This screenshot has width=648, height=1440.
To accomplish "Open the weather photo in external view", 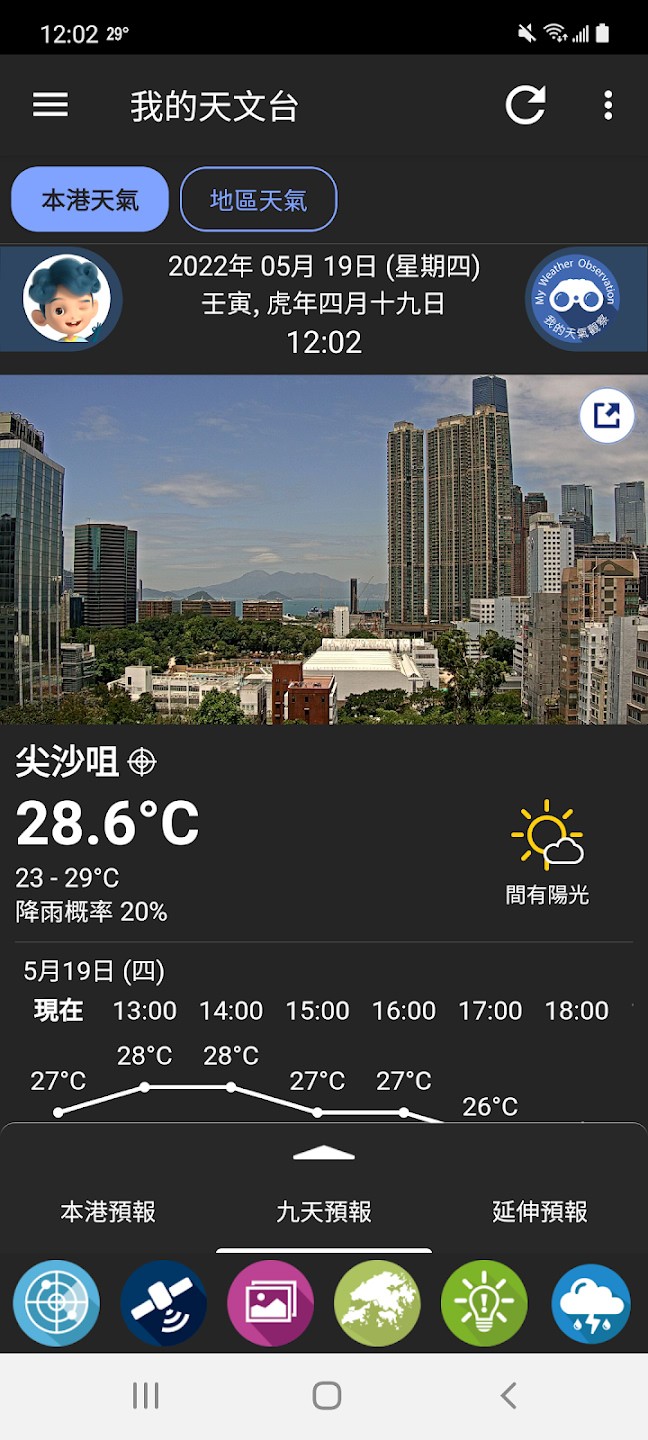I will (x=607, y=415).
